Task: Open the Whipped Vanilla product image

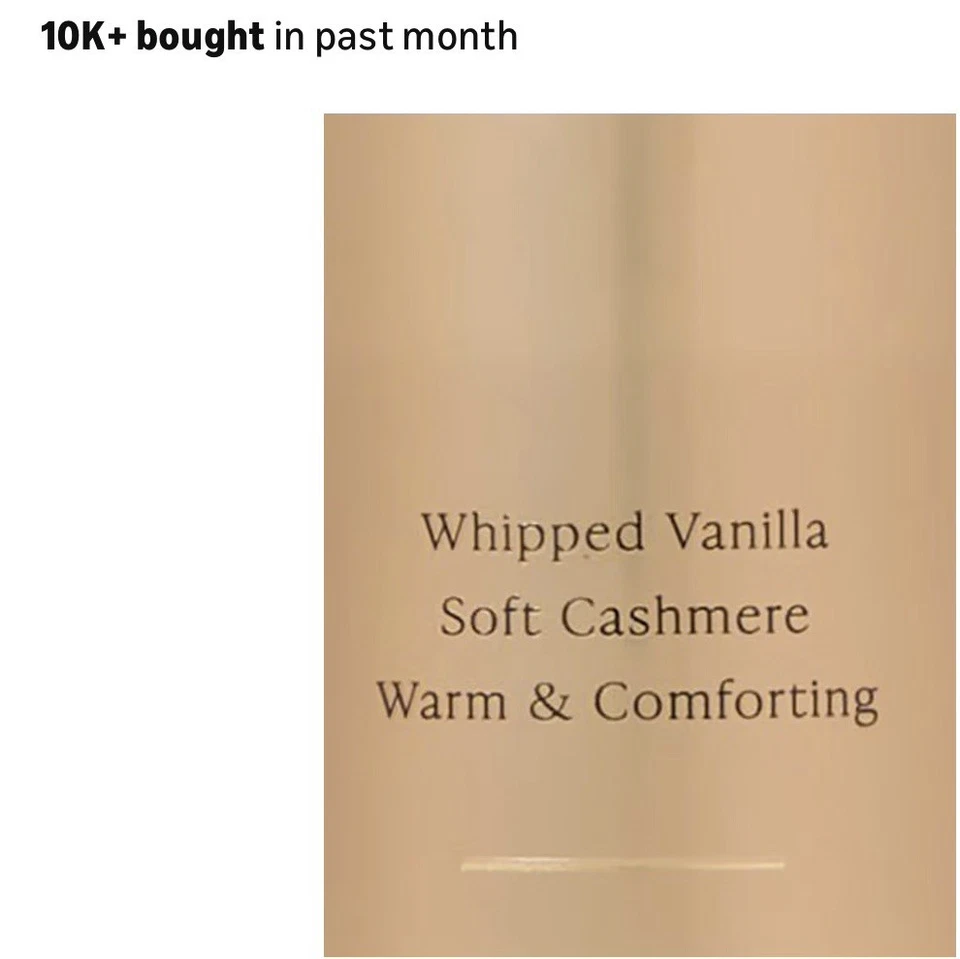Action: (639, 535)
